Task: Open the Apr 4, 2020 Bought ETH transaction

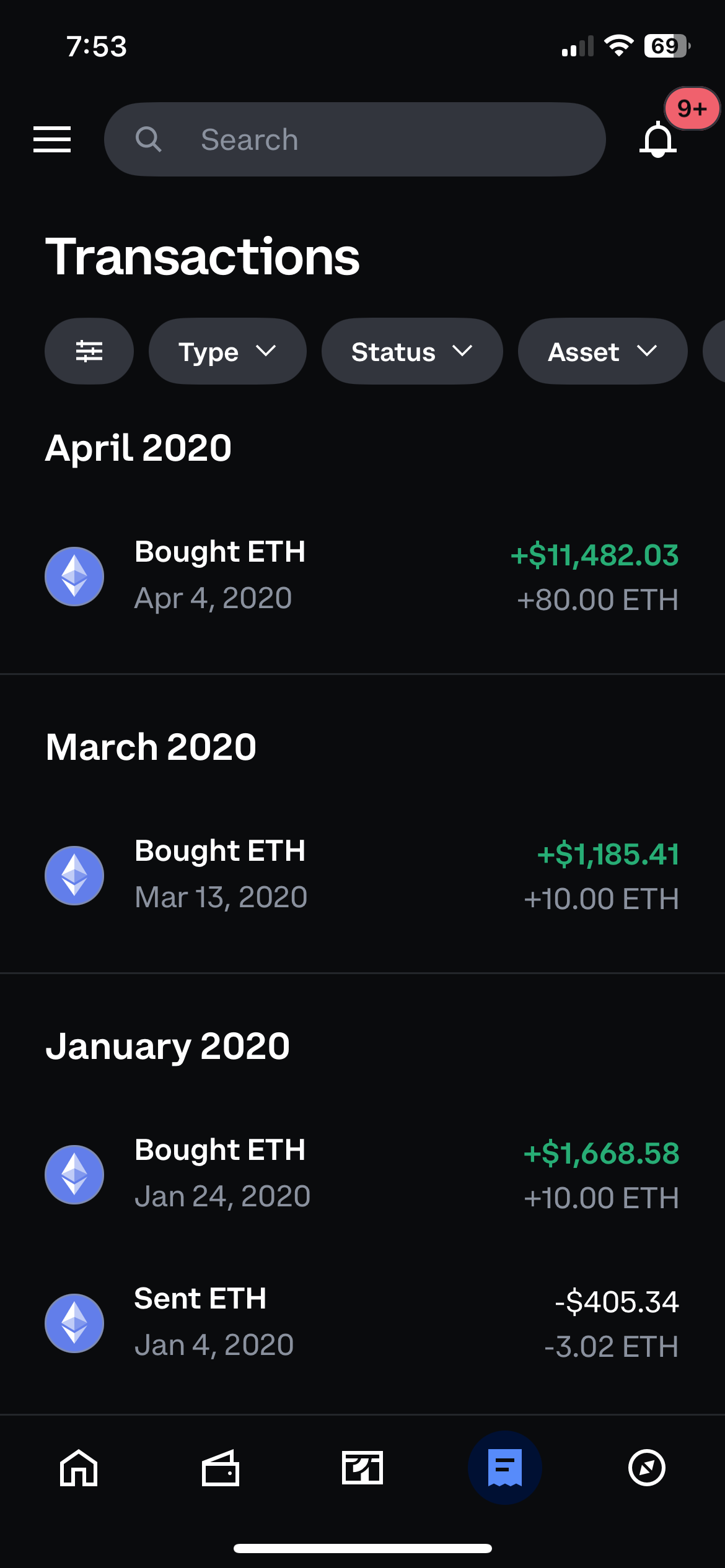Action: [362, 576]
